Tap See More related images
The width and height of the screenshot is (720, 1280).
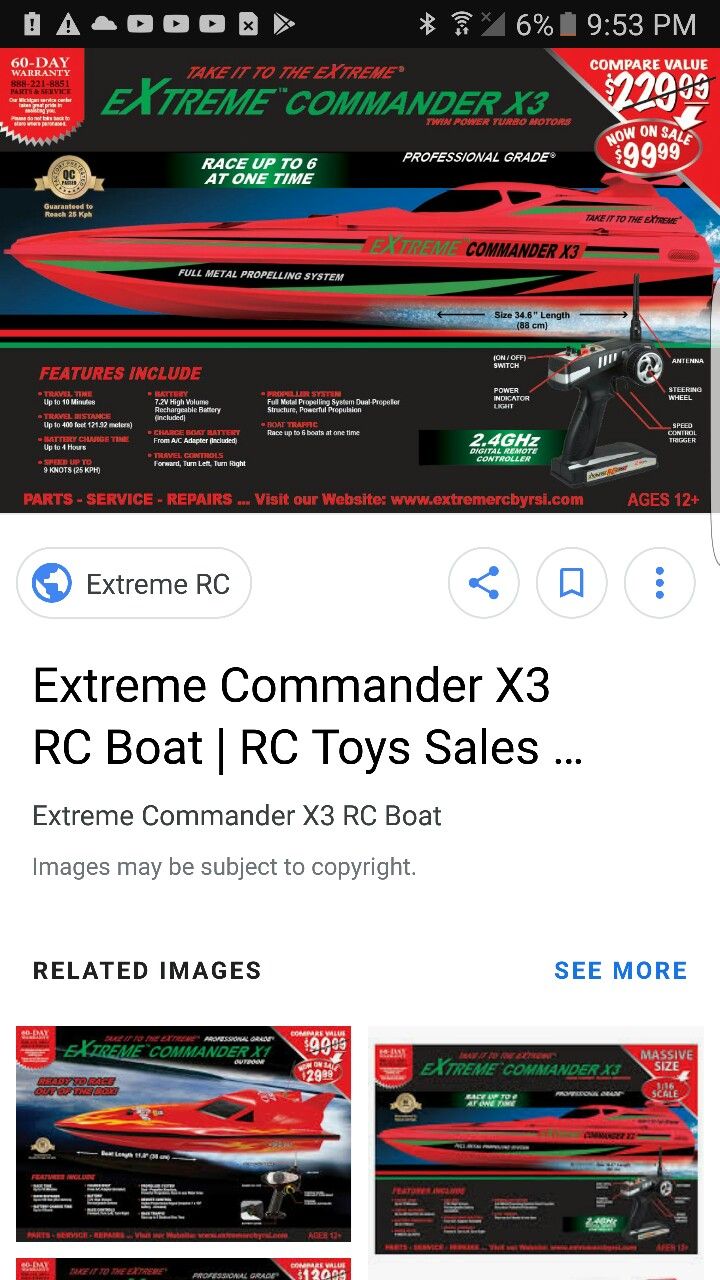(x=621, y=970)
